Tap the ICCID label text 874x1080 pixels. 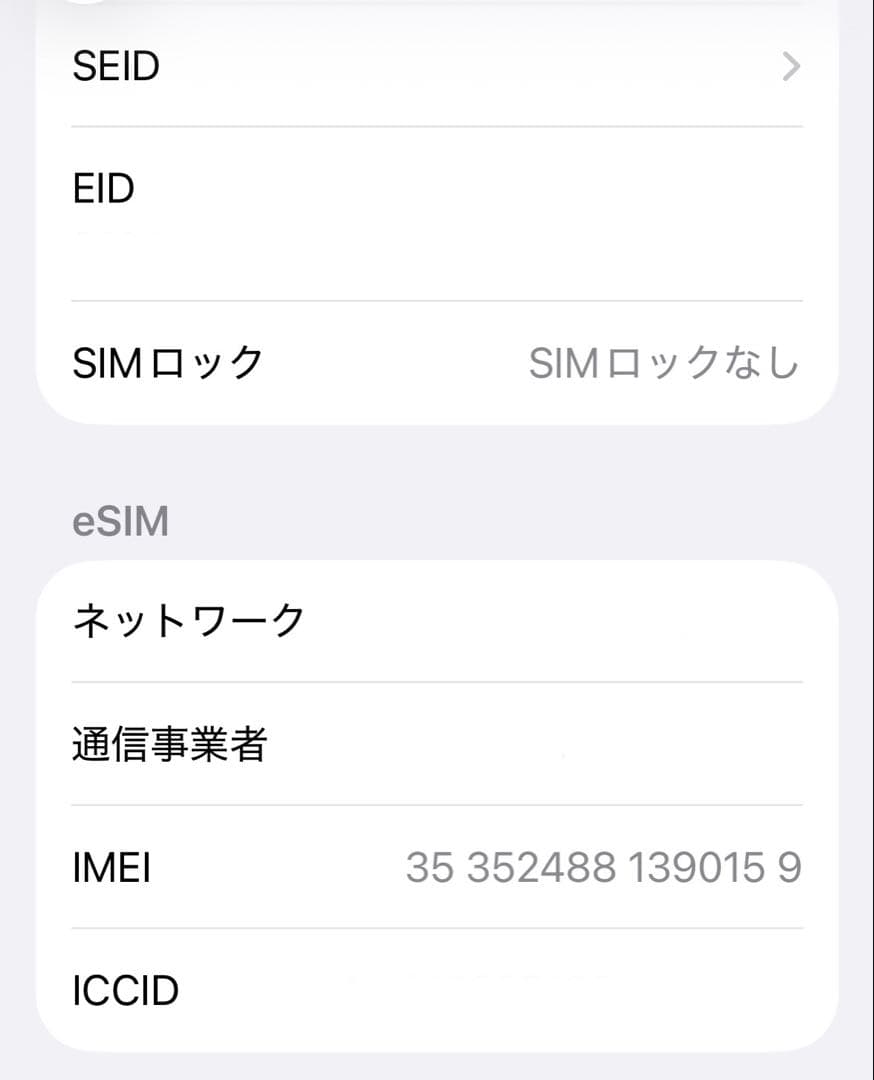point(125,990)
